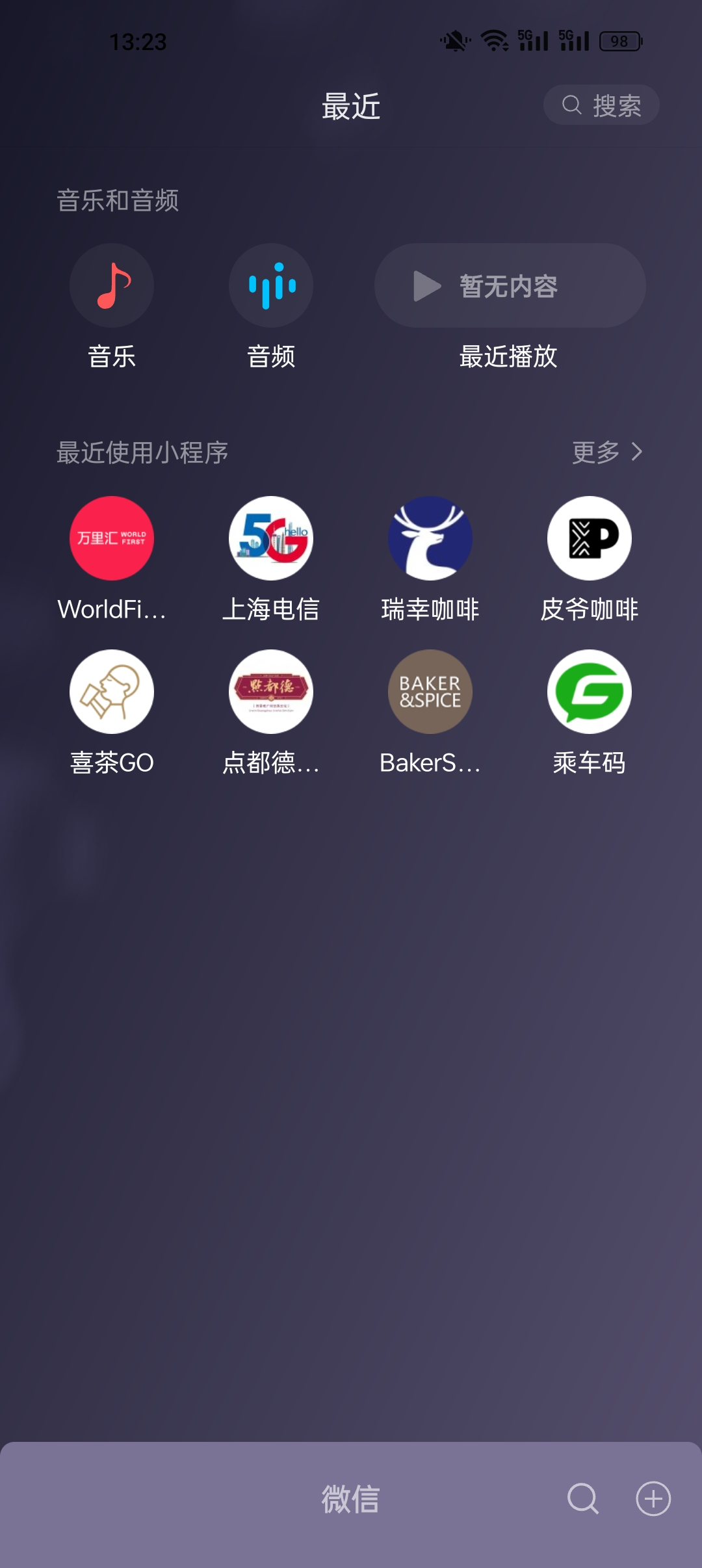Tap the plus icon in bottom bar

[653, 1498]
